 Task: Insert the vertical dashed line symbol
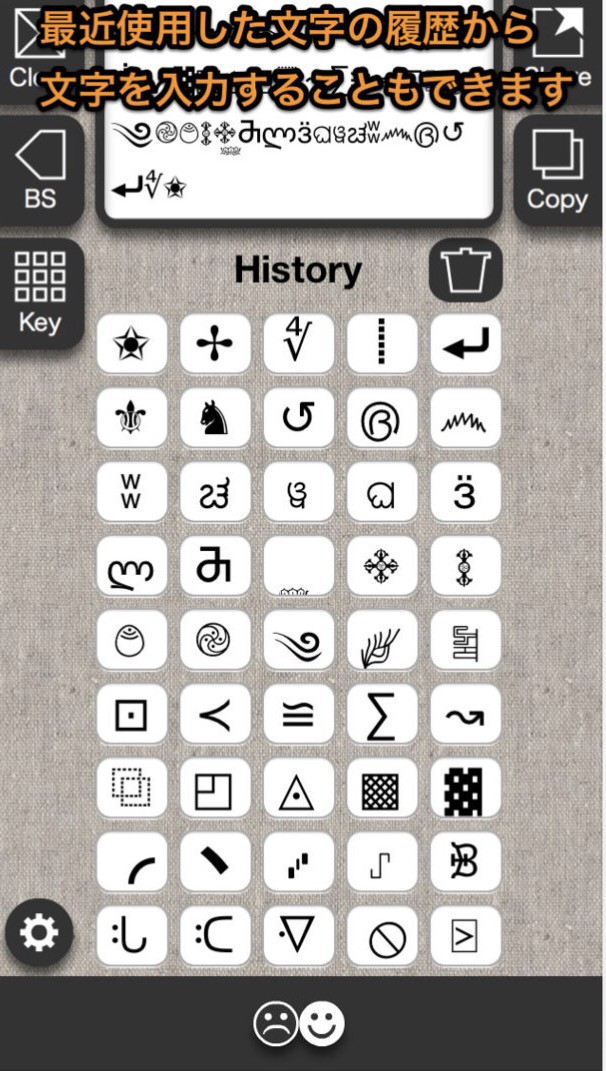tap(381, 345)
